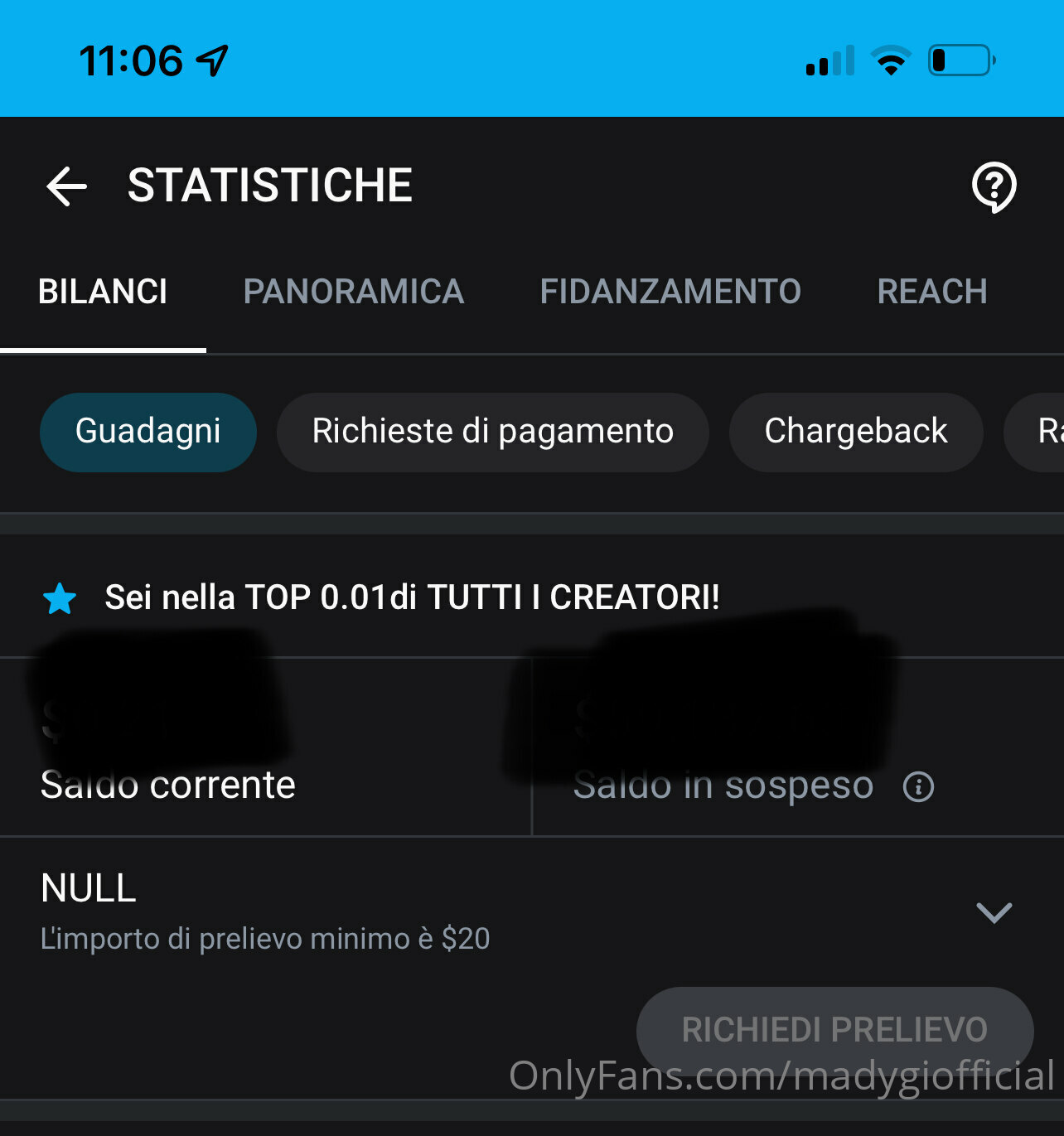
Task: View the Chargeback section
Action: [x=856, y=432]
